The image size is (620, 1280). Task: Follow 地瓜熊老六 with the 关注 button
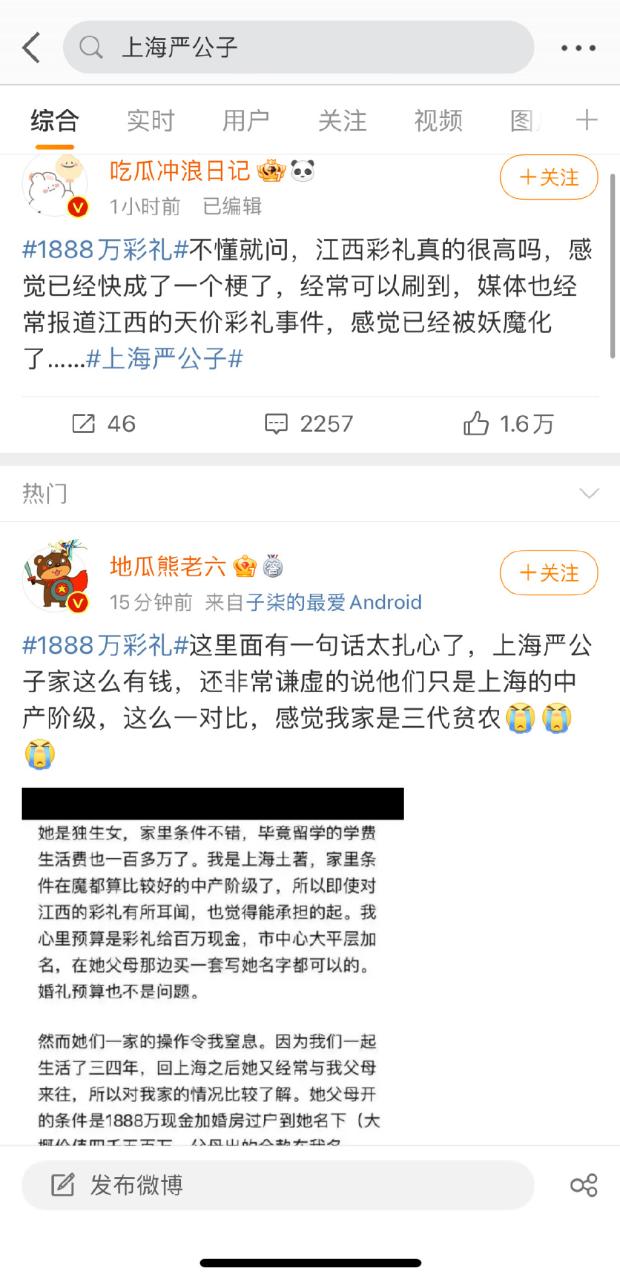(x=548, y=573)
